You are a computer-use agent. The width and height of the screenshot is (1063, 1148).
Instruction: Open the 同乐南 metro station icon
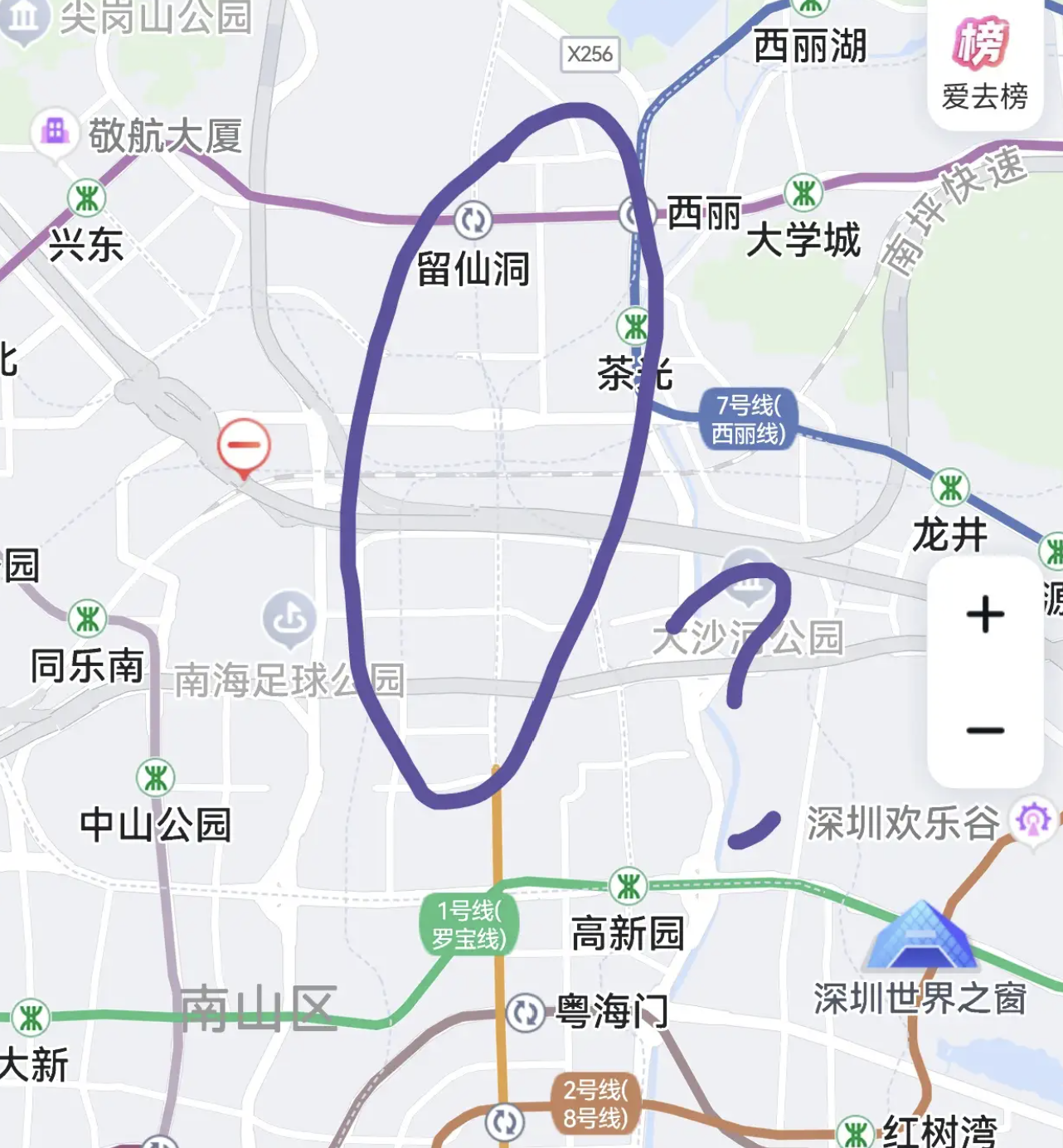pyautogui.click(x=87, y=619)
